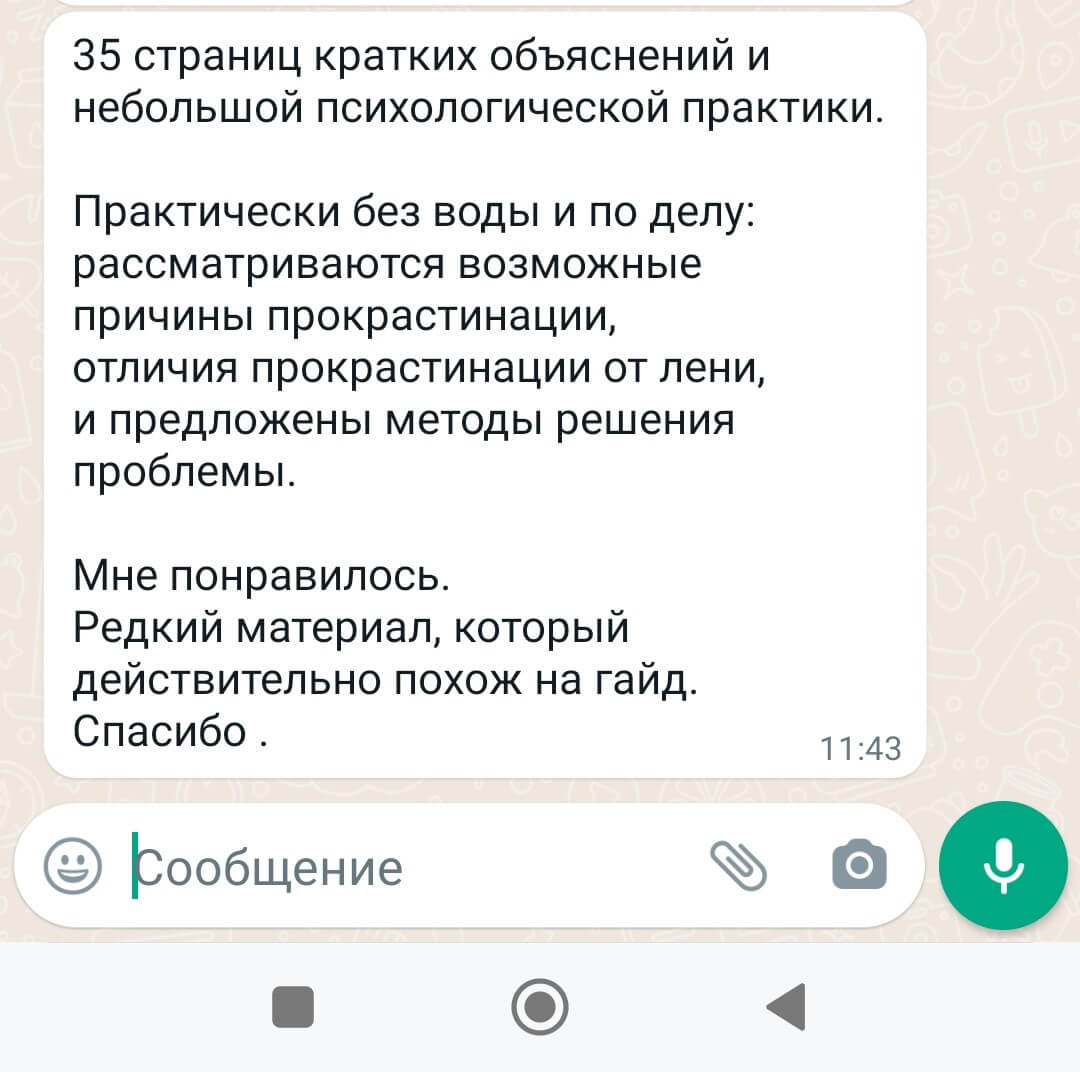Open the camera from message bar

(859, 865)
